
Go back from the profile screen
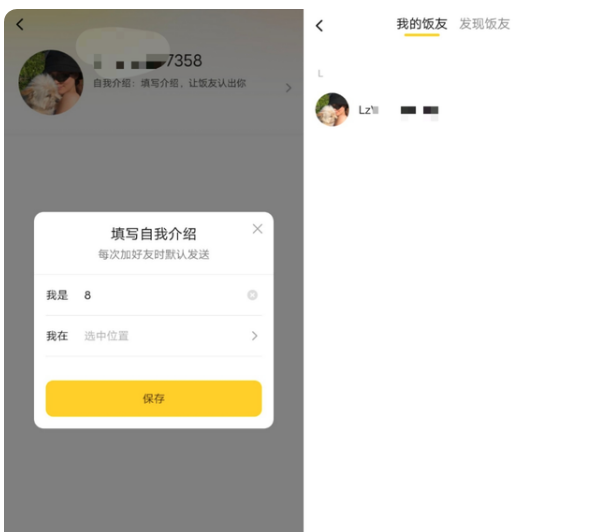coord(20,25)
